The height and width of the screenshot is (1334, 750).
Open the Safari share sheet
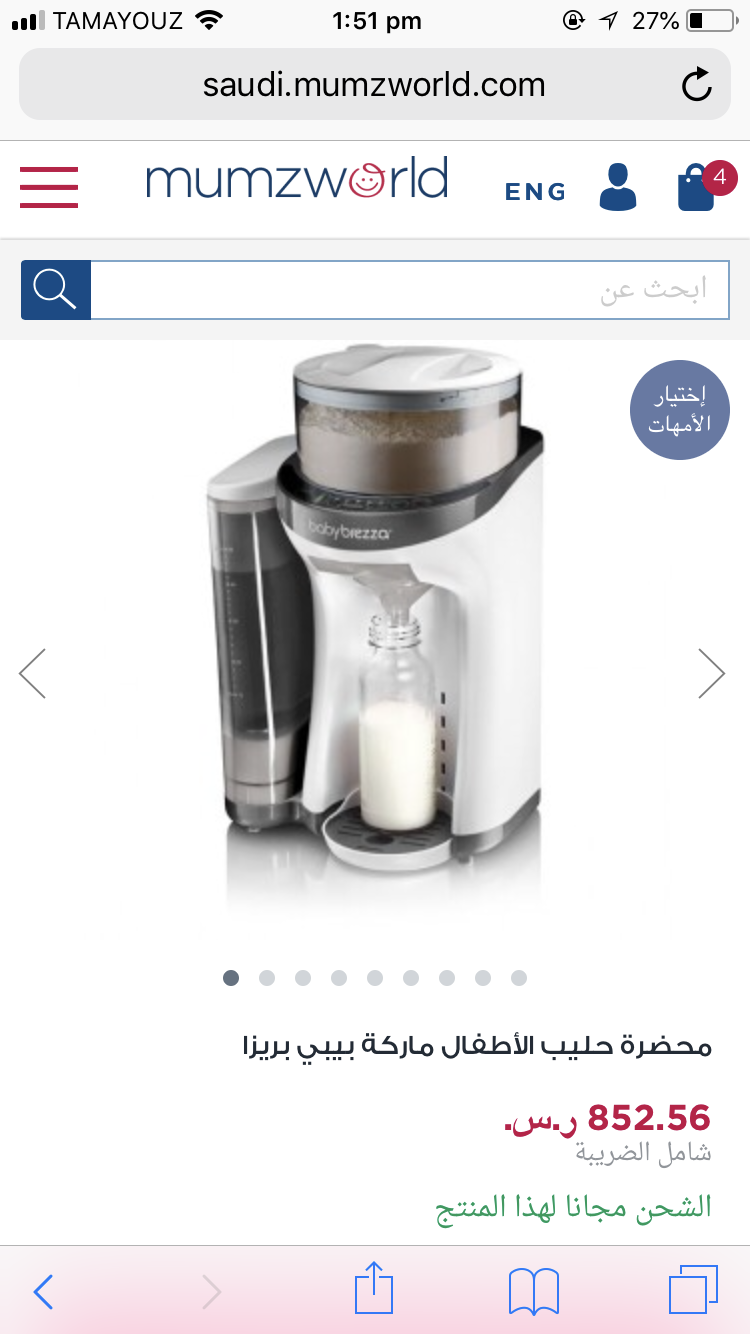click(374, 1289)
